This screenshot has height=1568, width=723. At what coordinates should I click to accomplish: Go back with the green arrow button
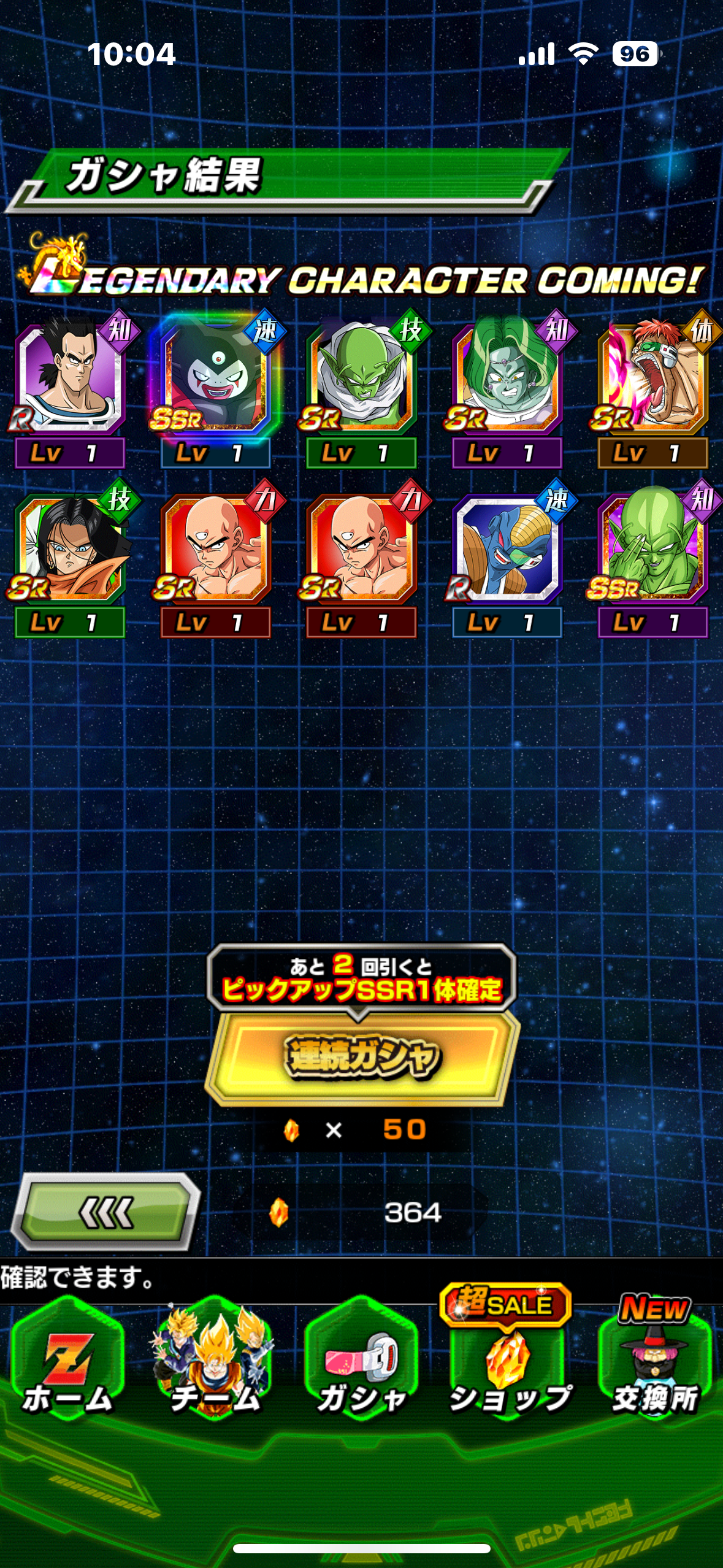click(105, 1212)
